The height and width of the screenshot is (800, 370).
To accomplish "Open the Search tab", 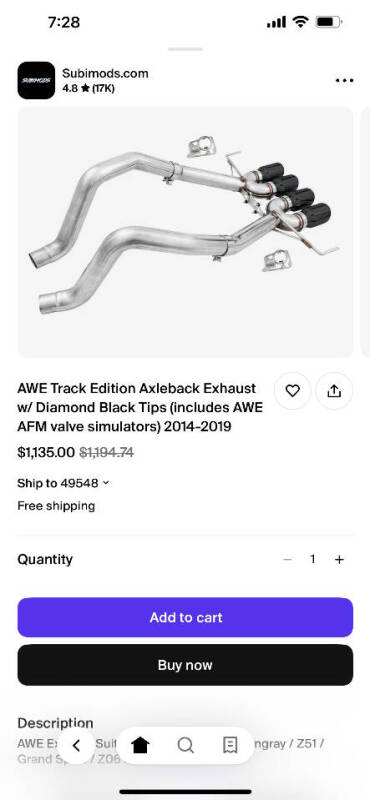I will (185, 745).
